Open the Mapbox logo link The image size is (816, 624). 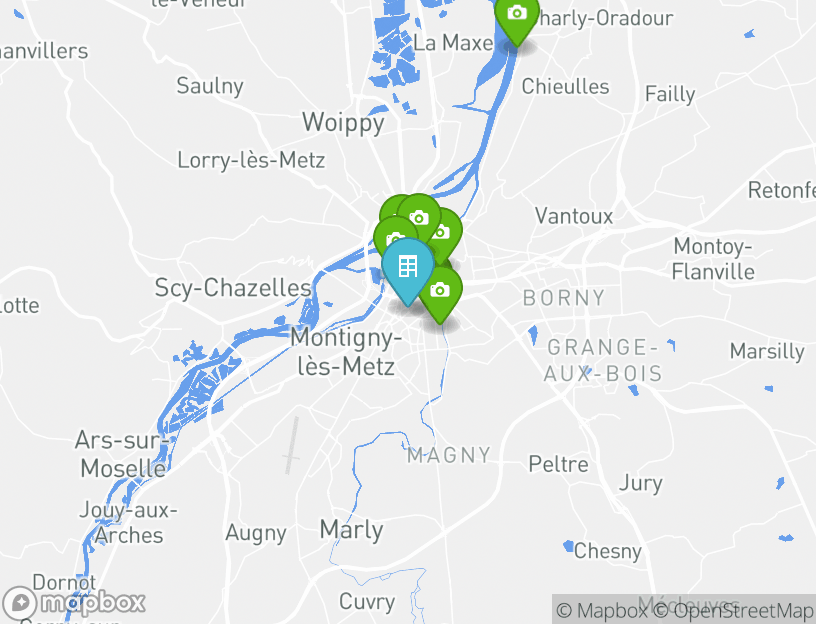point(75,602)
